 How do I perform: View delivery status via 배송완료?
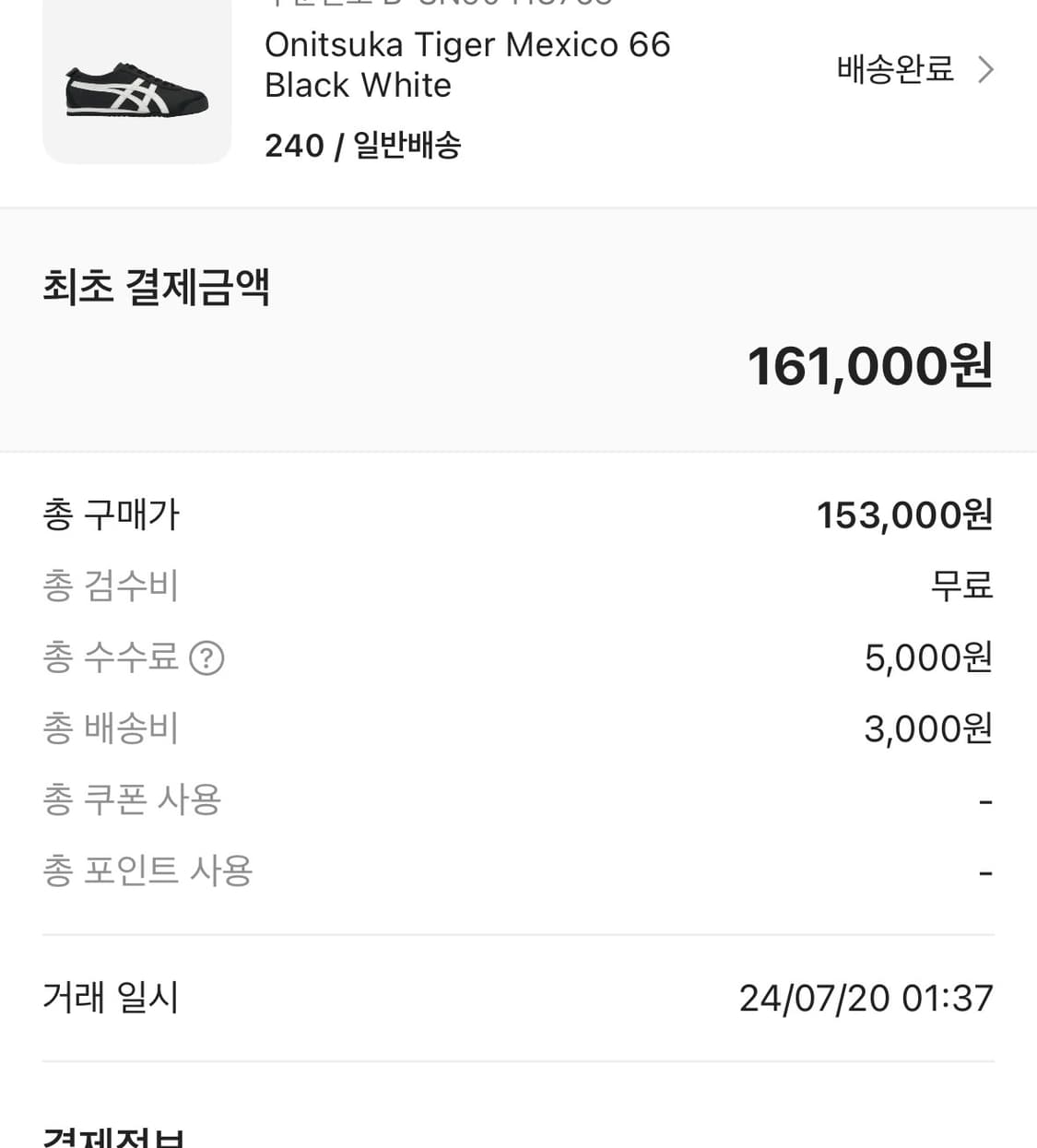tap(893, 68)
